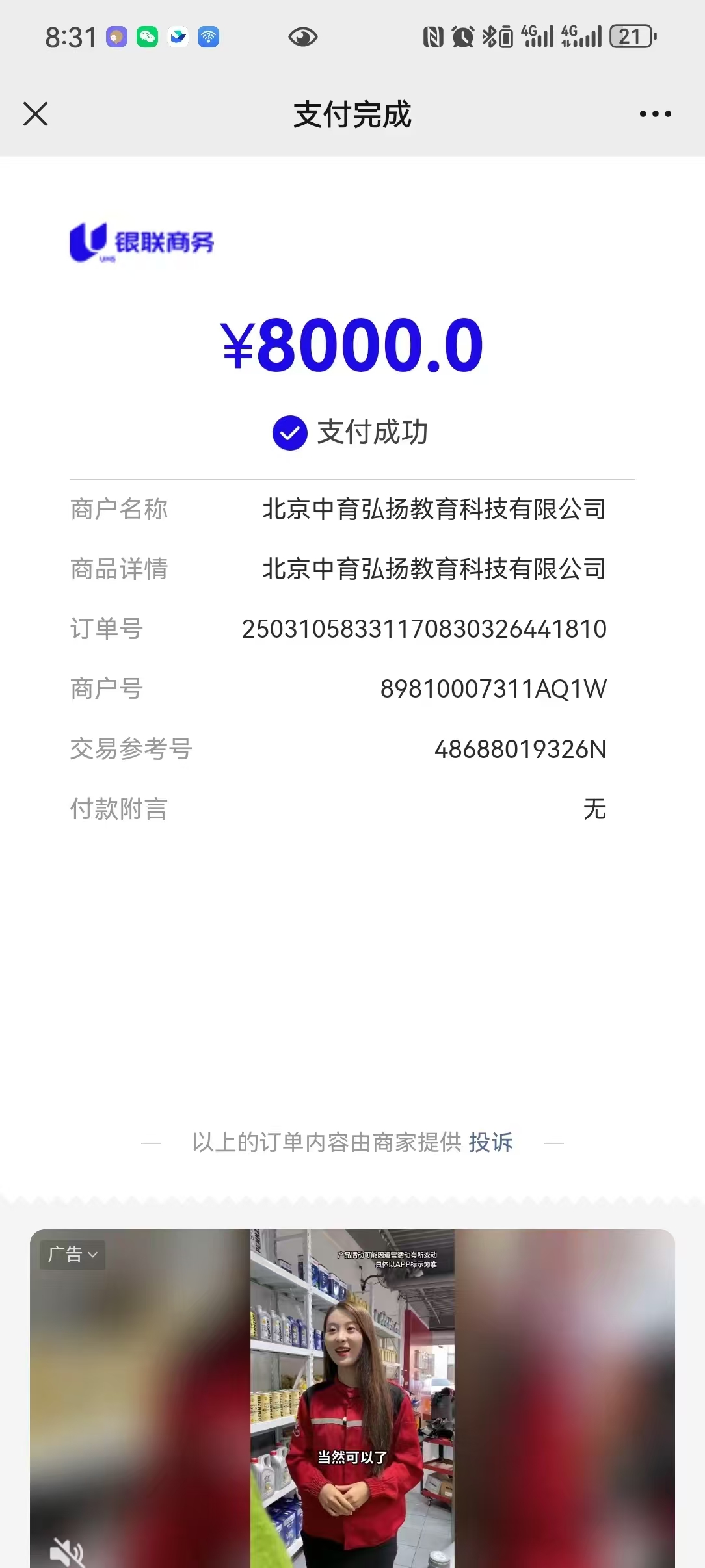The height and width of the screenshot is (1568, 705).
Task: Unmute the ad video sound
Action: [x=67, y=1554]
